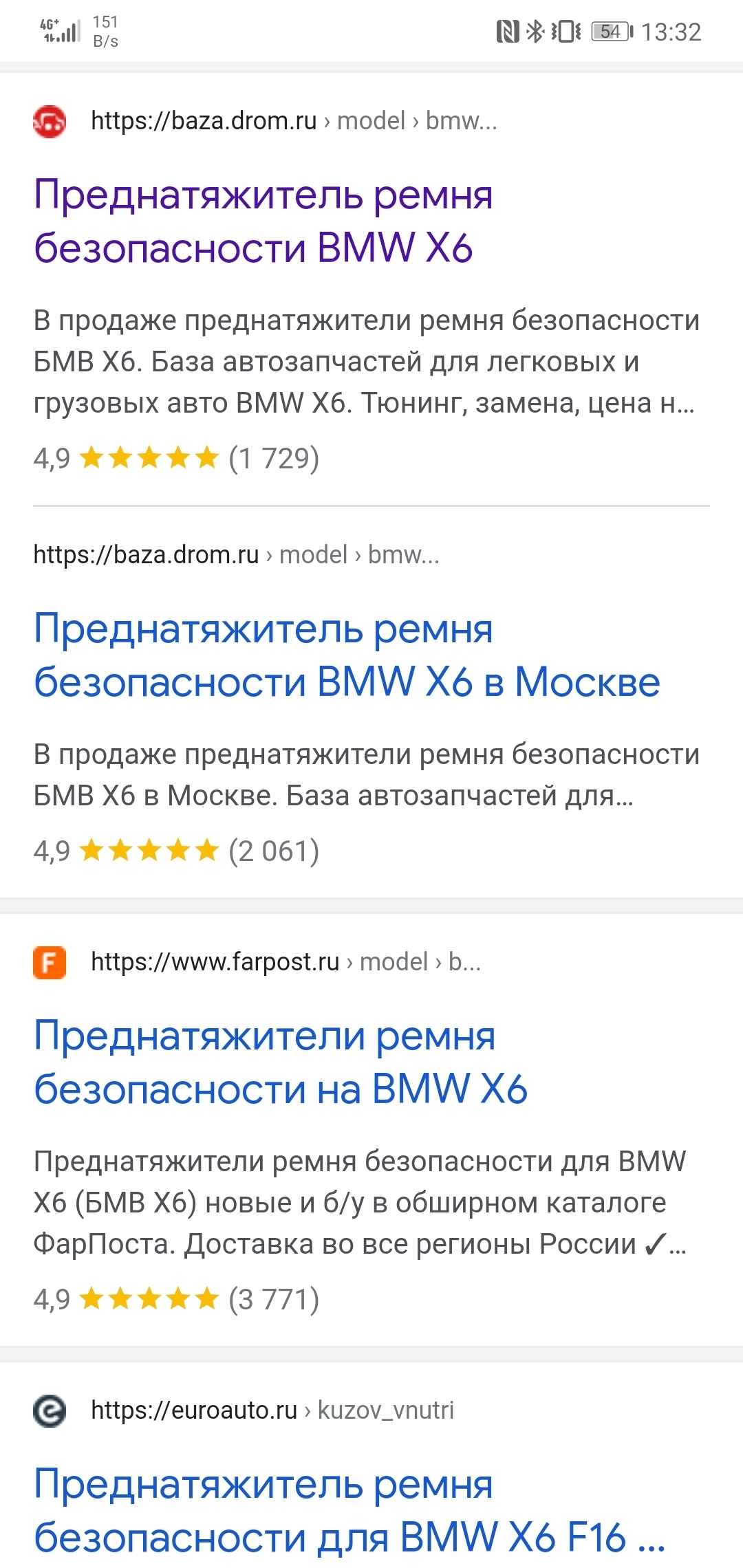
Task: Tap the www.farpost.ru URL breadcrumb
Action: pyautogui.click(x=257, y=961)
